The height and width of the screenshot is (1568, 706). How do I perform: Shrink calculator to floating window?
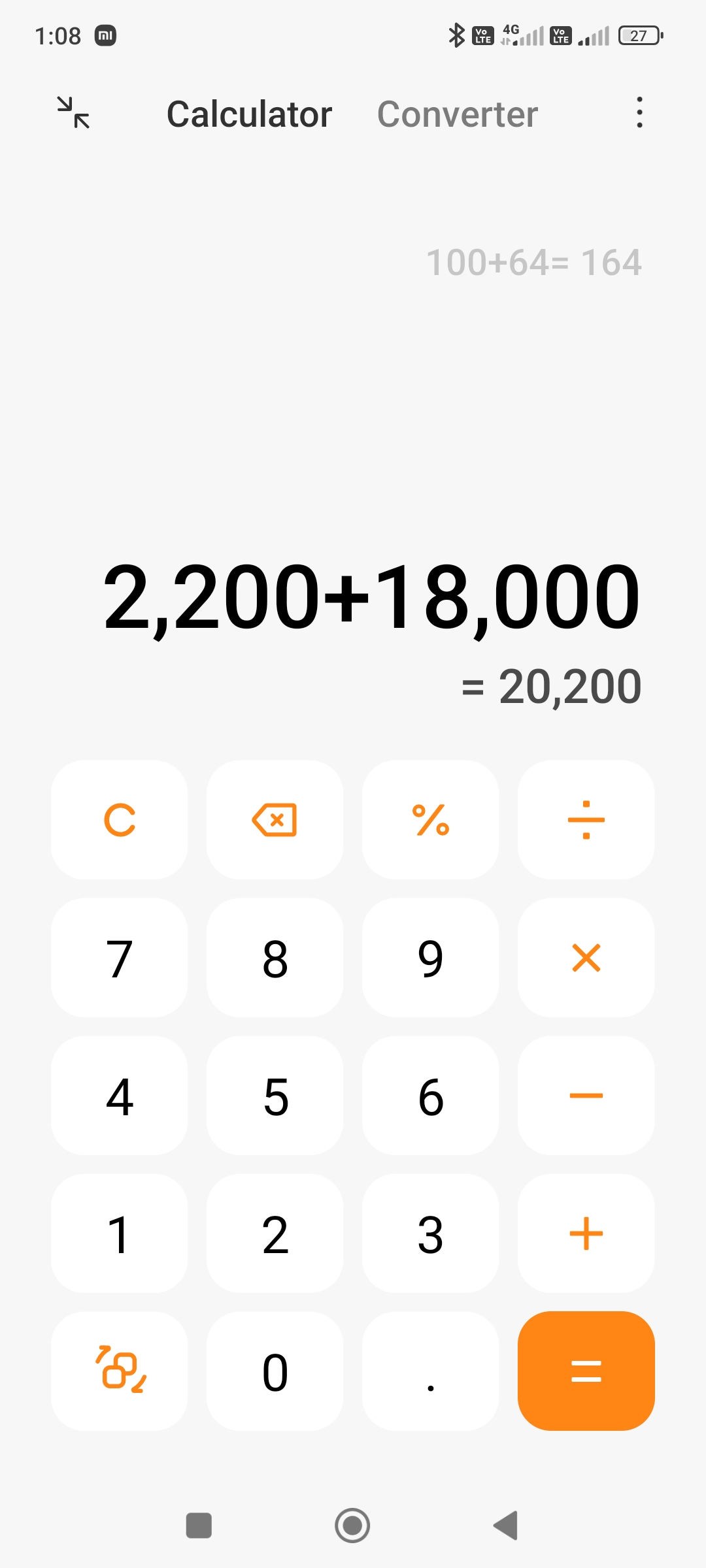73,112
